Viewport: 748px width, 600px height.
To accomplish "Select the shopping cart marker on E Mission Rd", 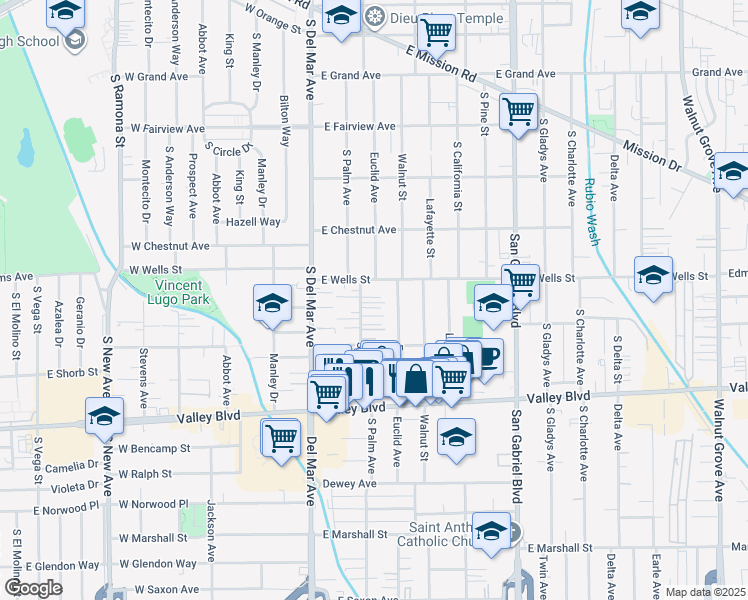I will coord(437,31).
